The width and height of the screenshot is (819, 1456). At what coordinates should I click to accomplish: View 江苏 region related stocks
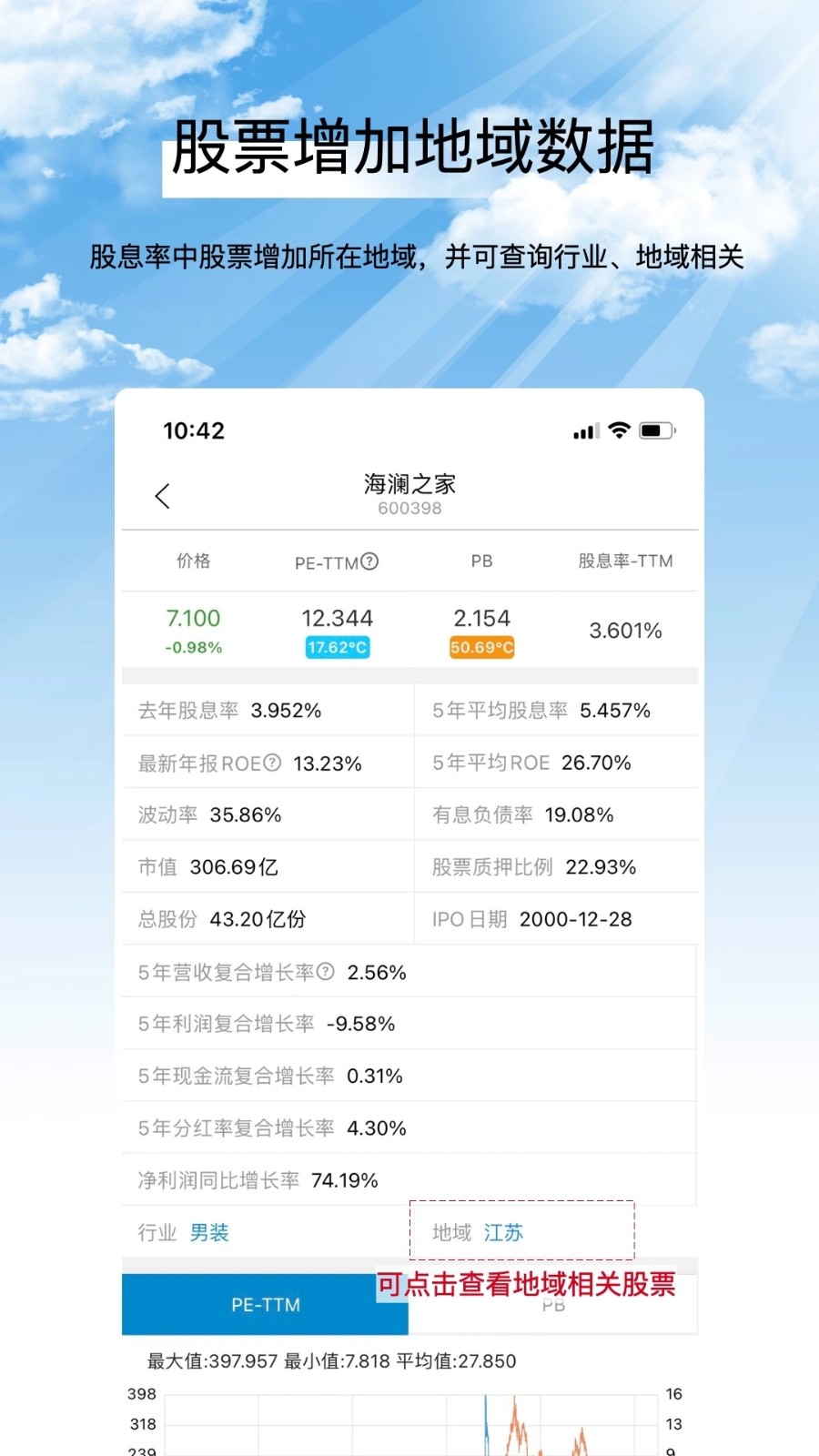pos(504,1232)
